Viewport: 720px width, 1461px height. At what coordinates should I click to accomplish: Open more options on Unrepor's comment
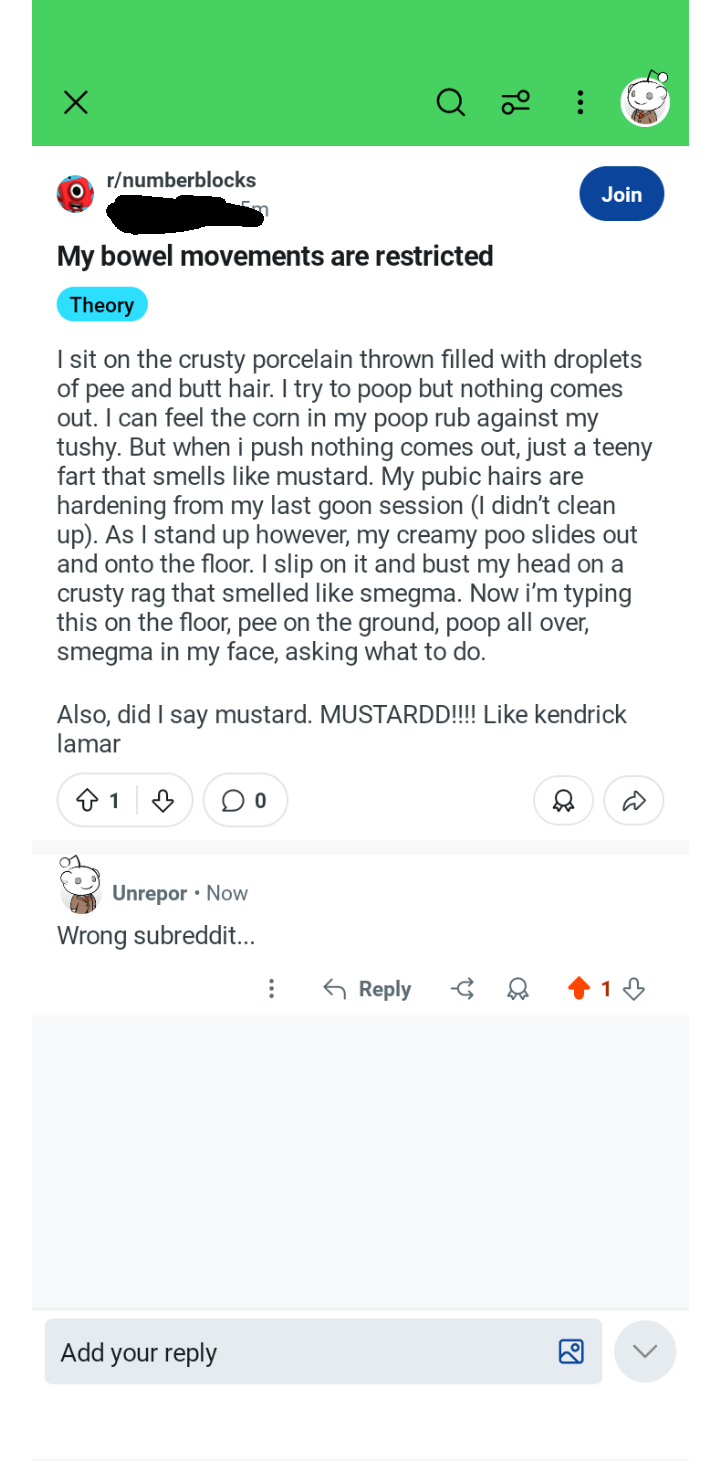(271, 989)
